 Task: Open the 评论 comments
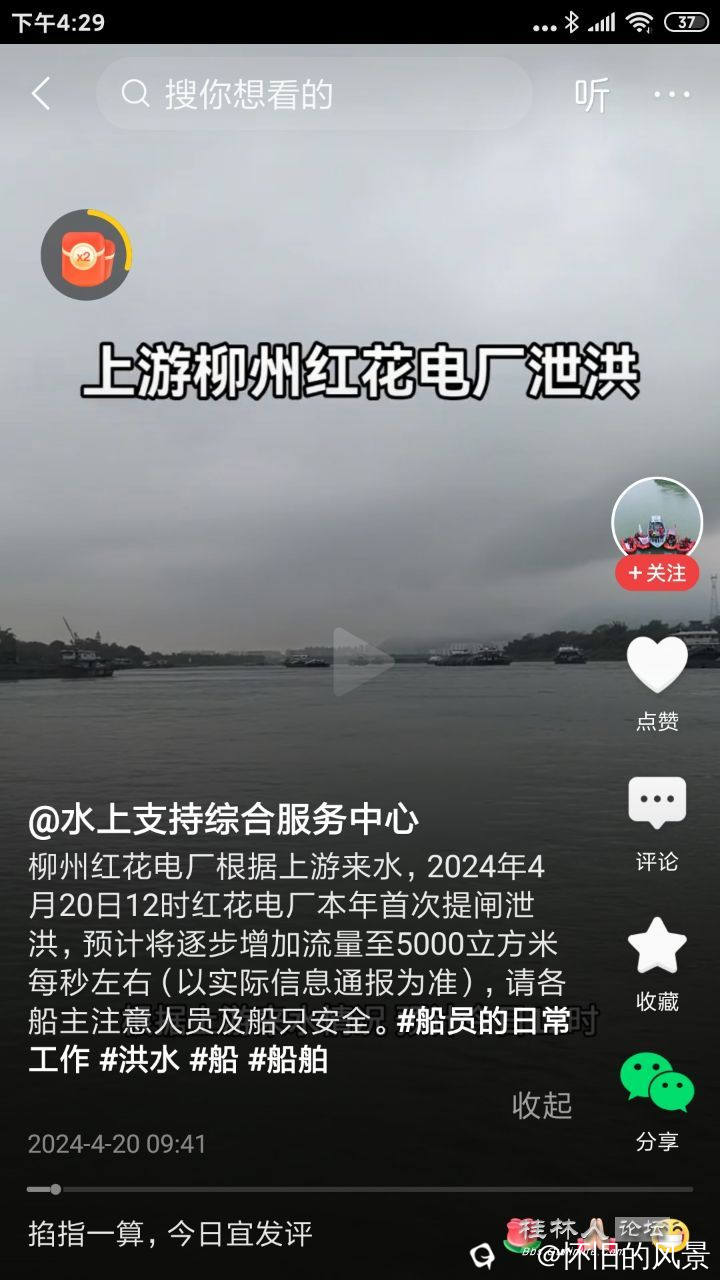[657, 804]
